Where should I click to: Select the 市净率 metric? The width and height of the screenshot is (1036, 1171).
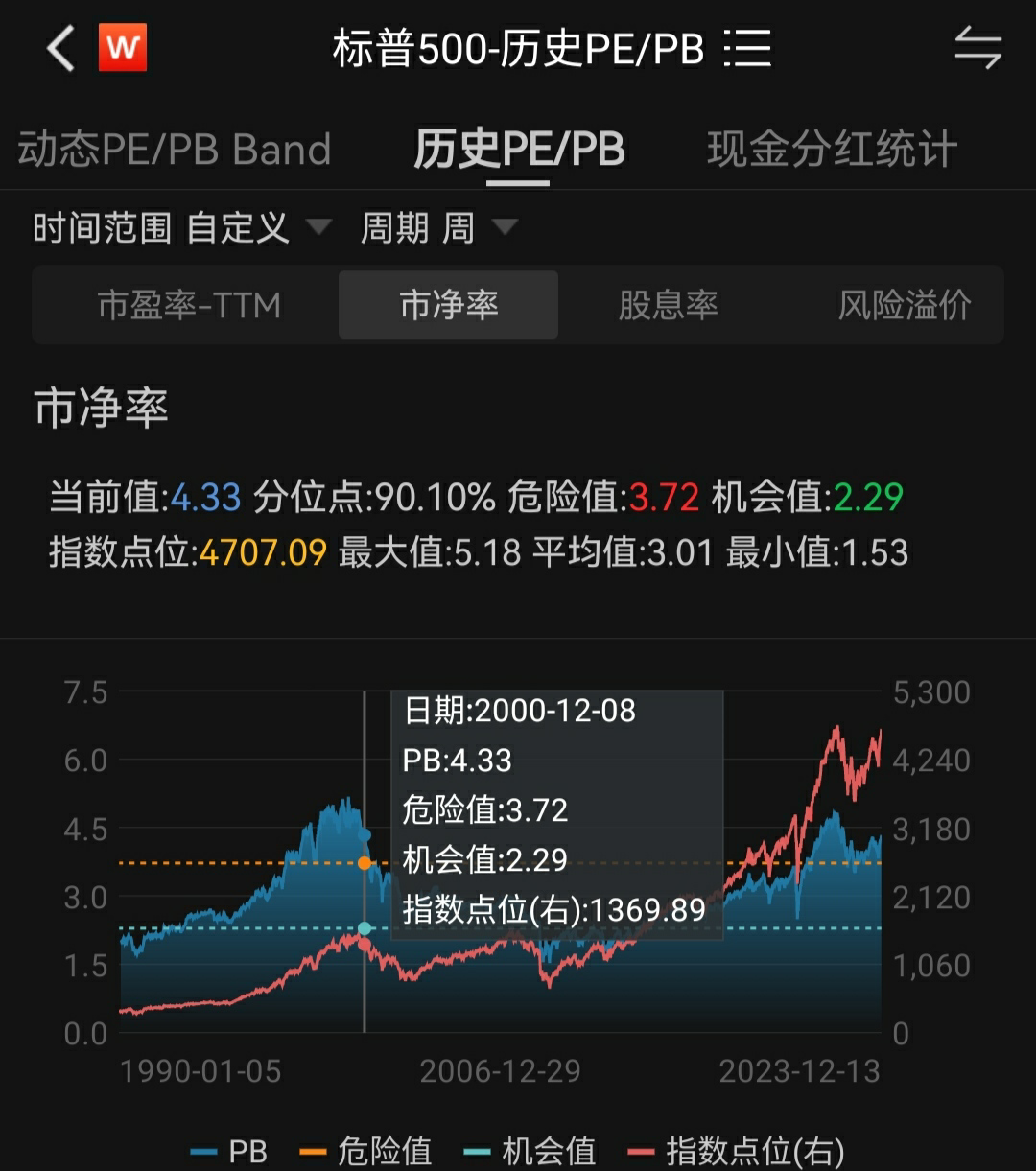(448, 306)
